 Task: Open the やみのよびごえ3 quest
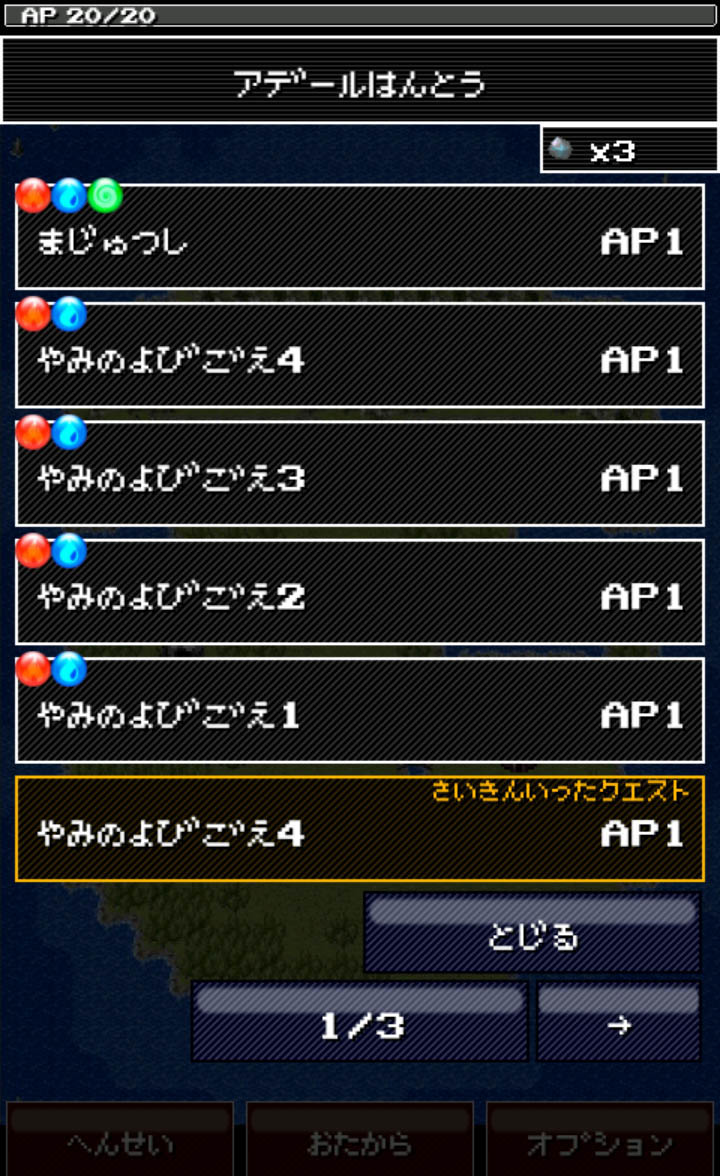coord(359,473)
